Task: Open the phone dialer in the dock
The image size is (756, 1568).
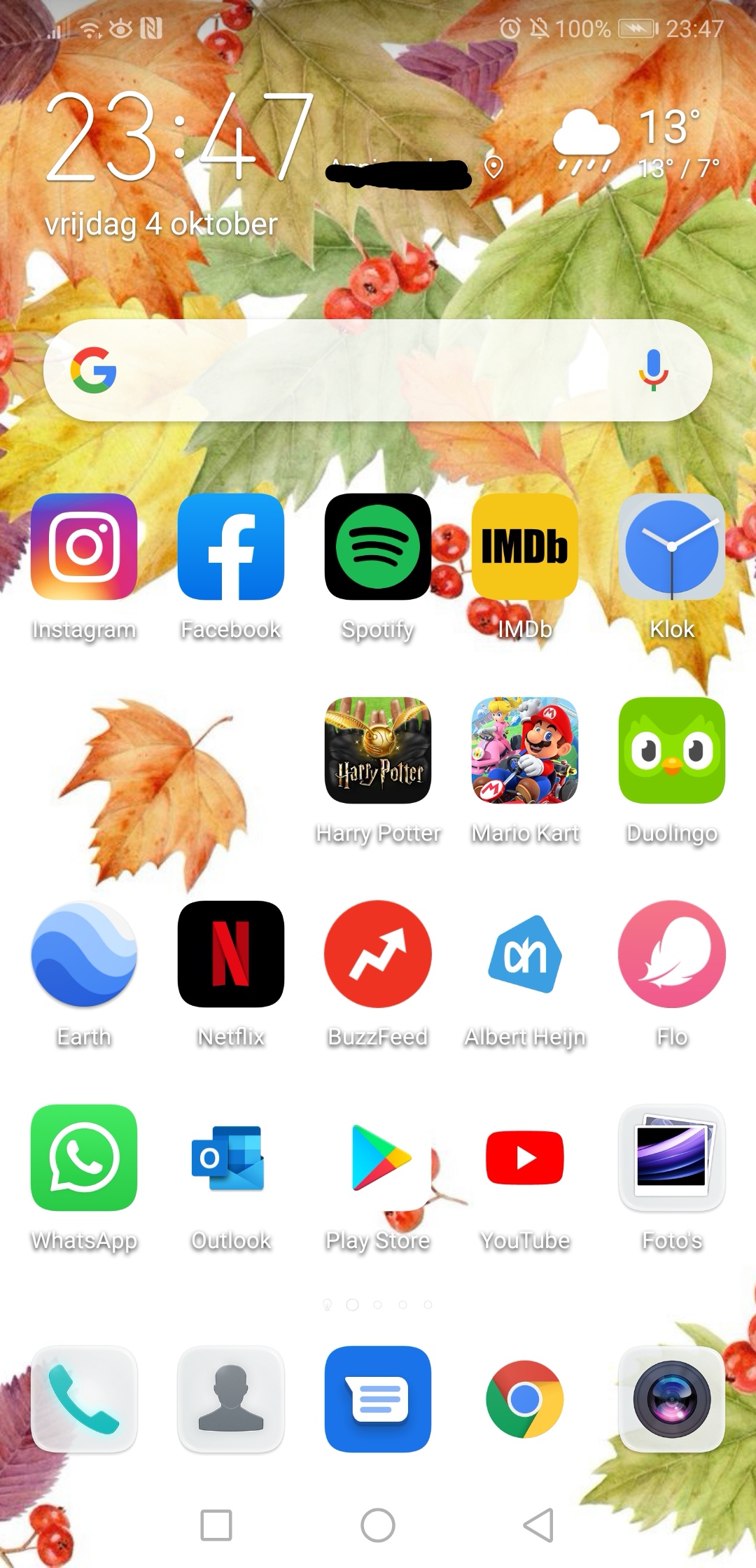Action: (x=84, y=1399)
